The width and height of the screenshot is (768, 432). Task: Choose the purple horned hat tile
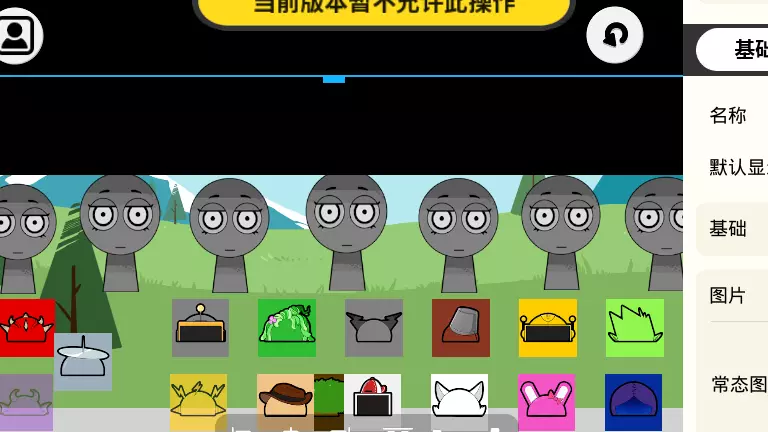25,402
